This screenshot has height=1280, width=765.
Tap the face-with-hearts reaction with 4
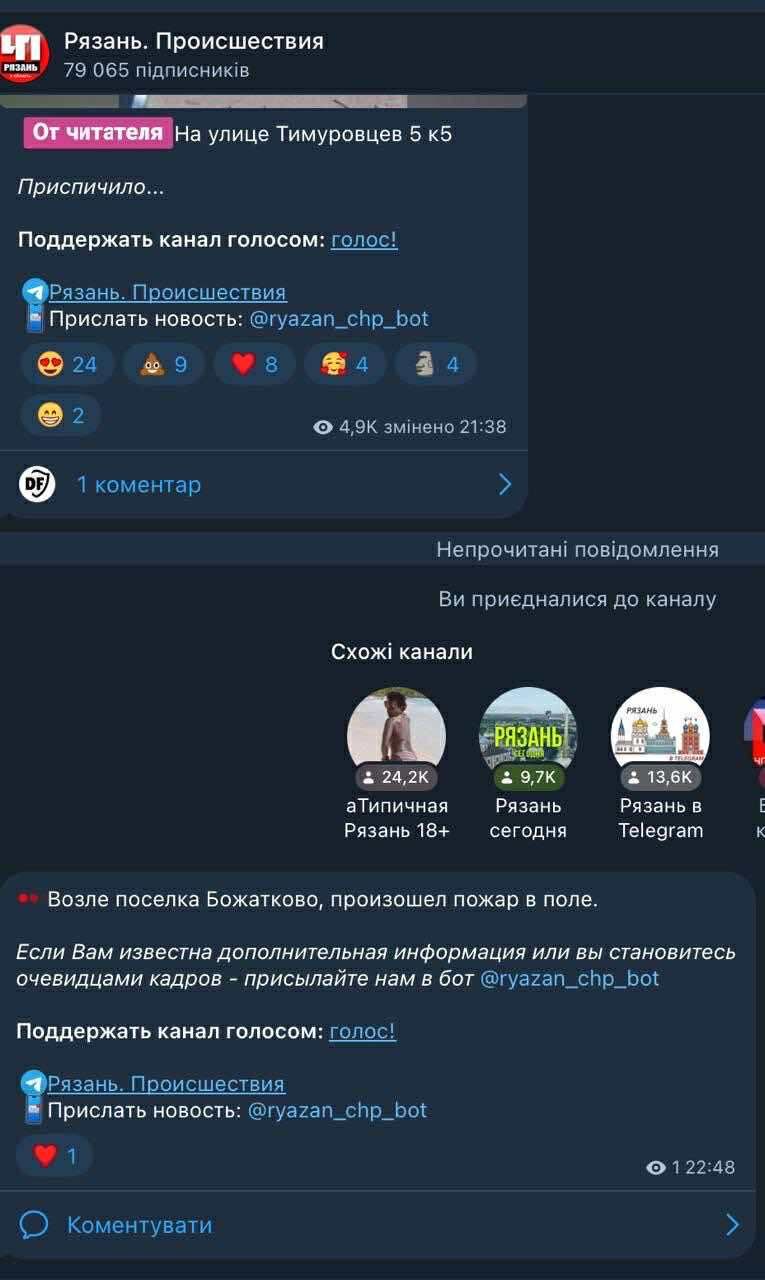pyautogui.click(x=344, y=364)
